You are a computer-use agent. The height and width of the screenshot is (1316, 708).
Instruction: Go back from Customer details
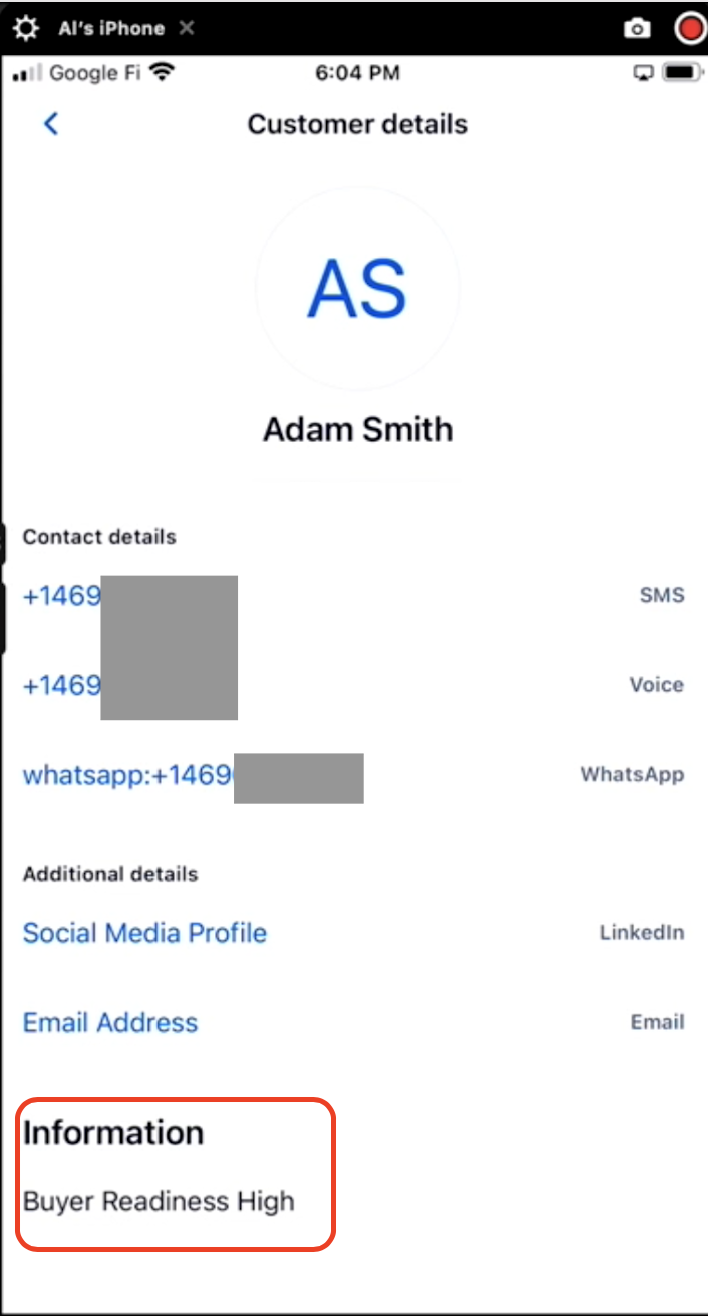pos(51,124)
